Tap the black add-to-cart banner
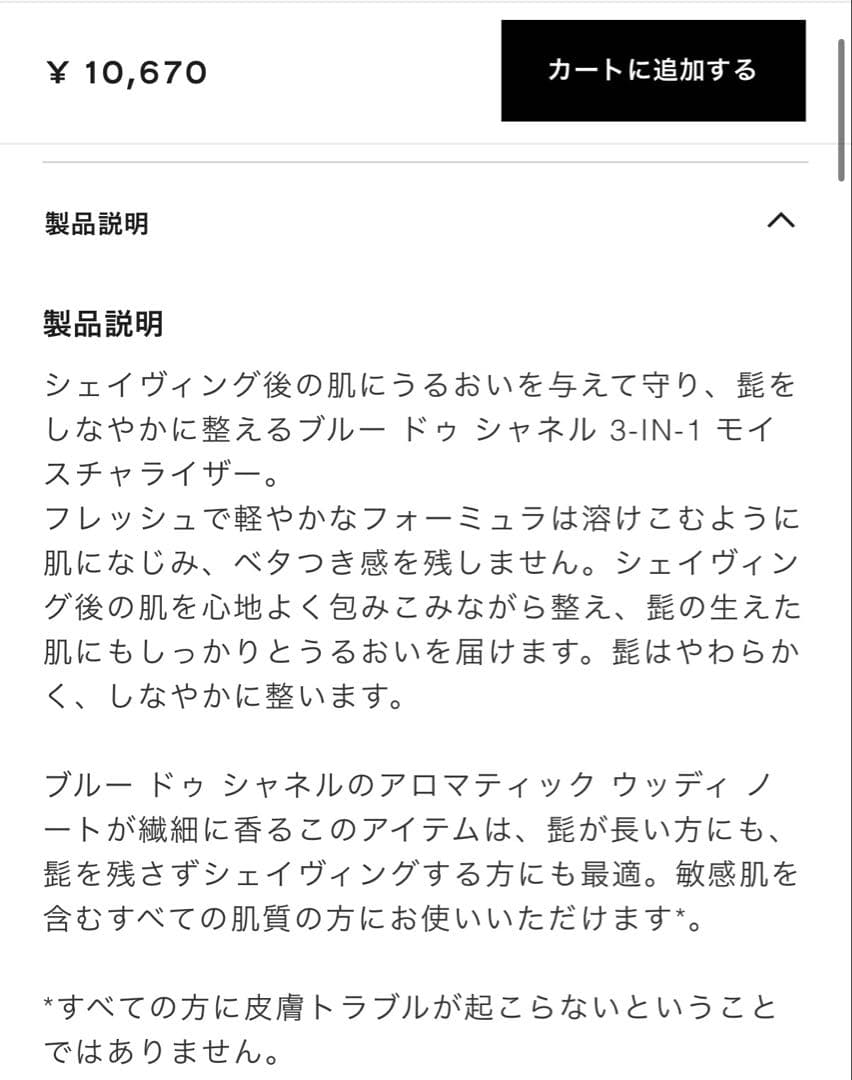Image resolution: width=852 pixels, height=1080 pixels. (x=652, y=72)
